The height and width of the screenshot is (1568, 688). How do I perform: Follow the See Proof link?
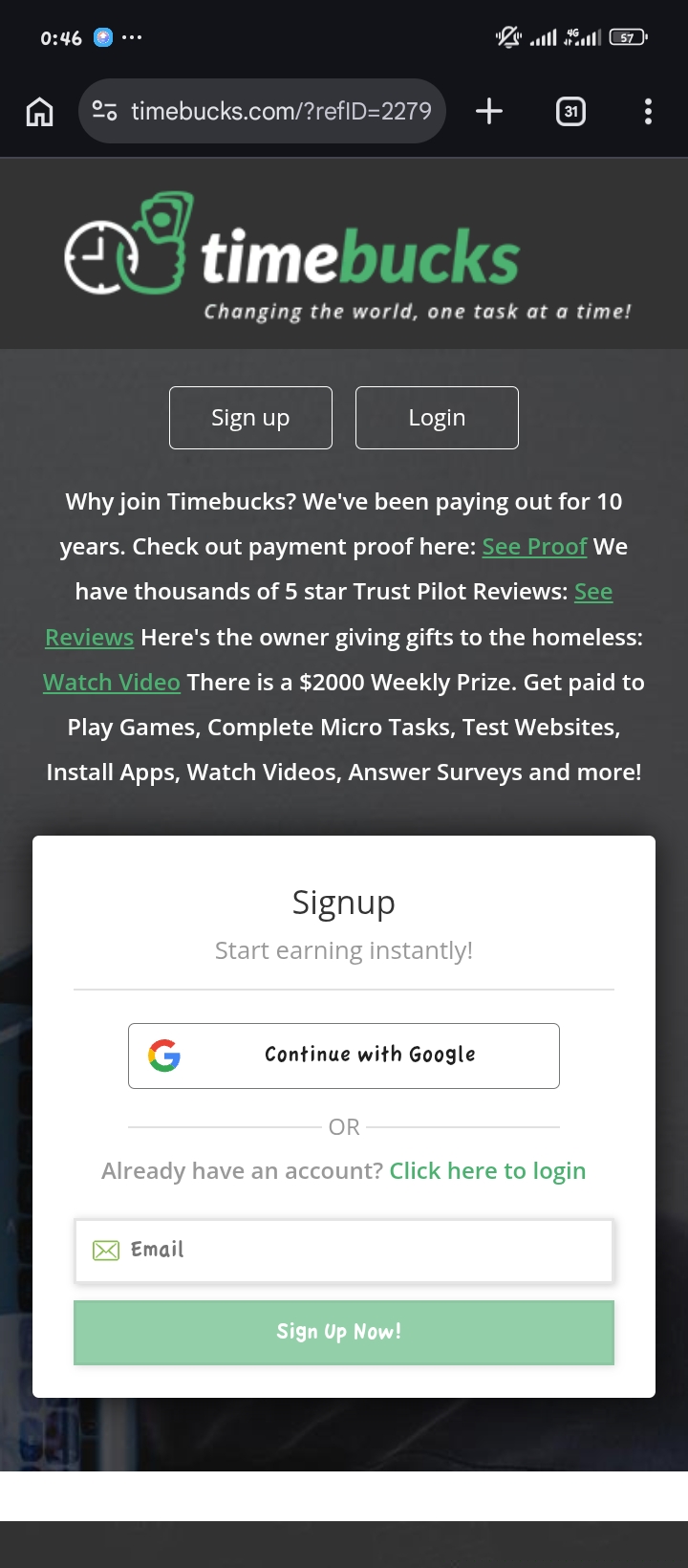(534, 547)
